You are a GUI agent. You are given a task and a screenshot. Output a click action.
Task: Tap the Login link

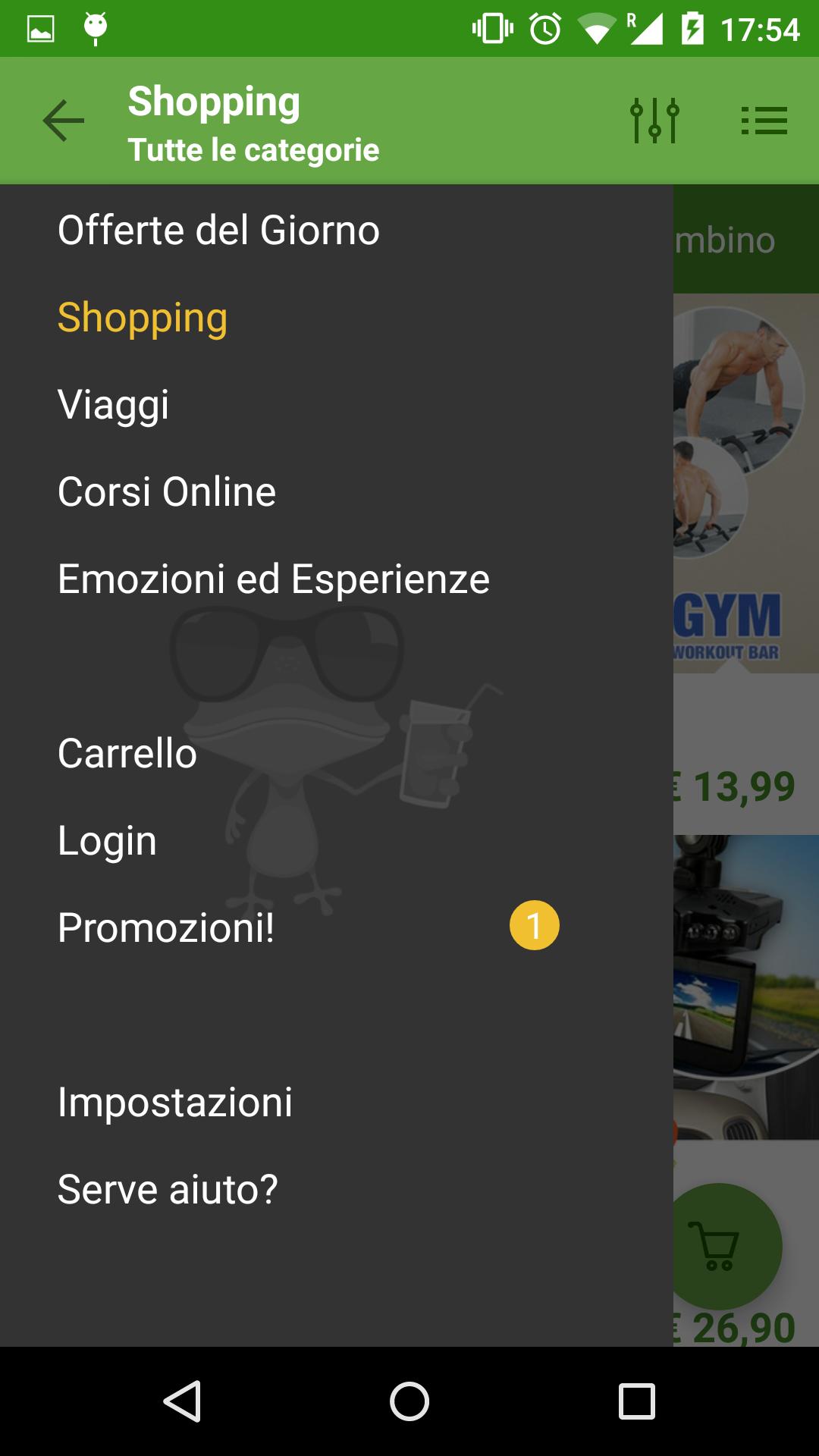[x=106, y=839]
